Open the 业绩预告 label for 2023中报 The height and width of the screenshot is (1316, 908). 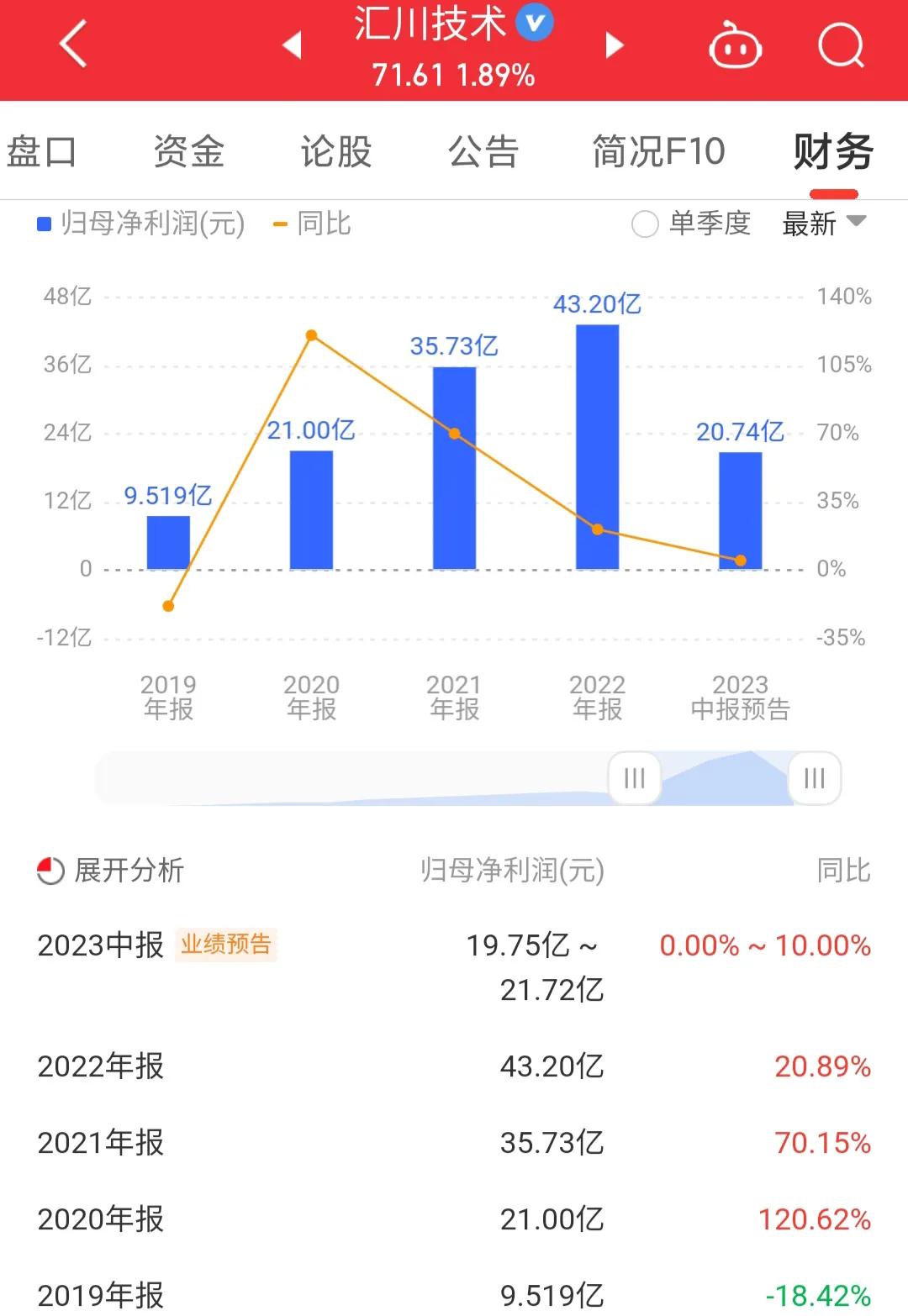[226, 943]
